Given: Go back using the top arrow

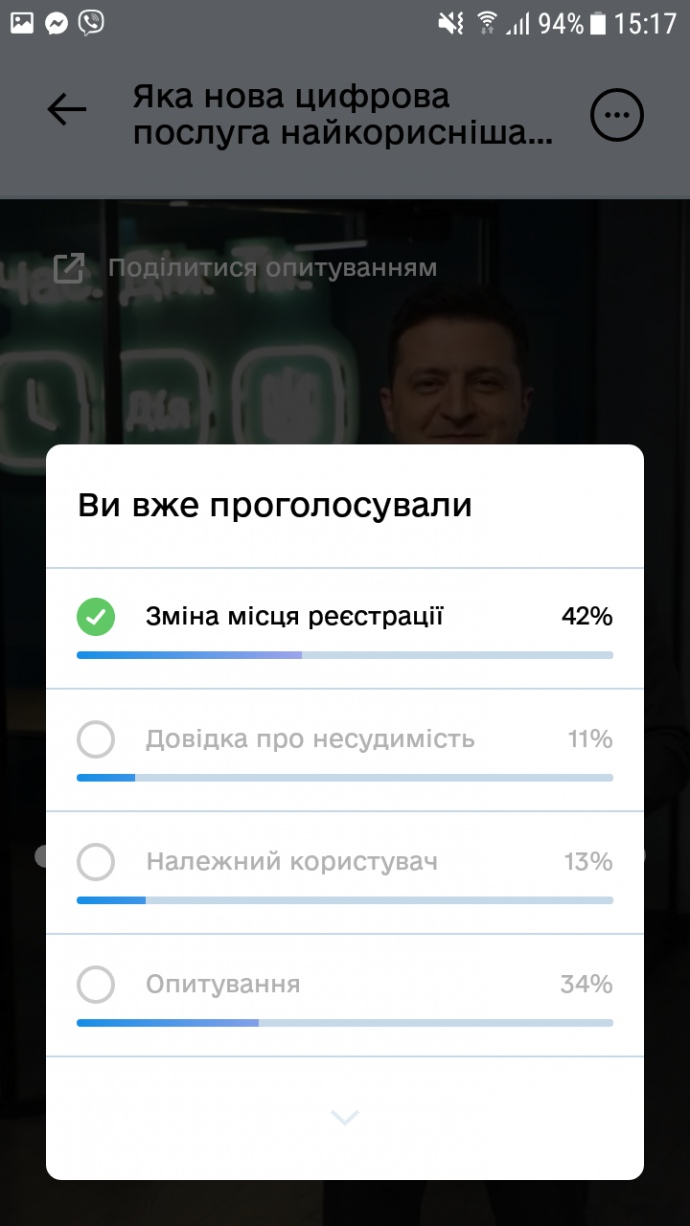Looking at the screenshot, I should pyautogui.click(x=67, y=110).
